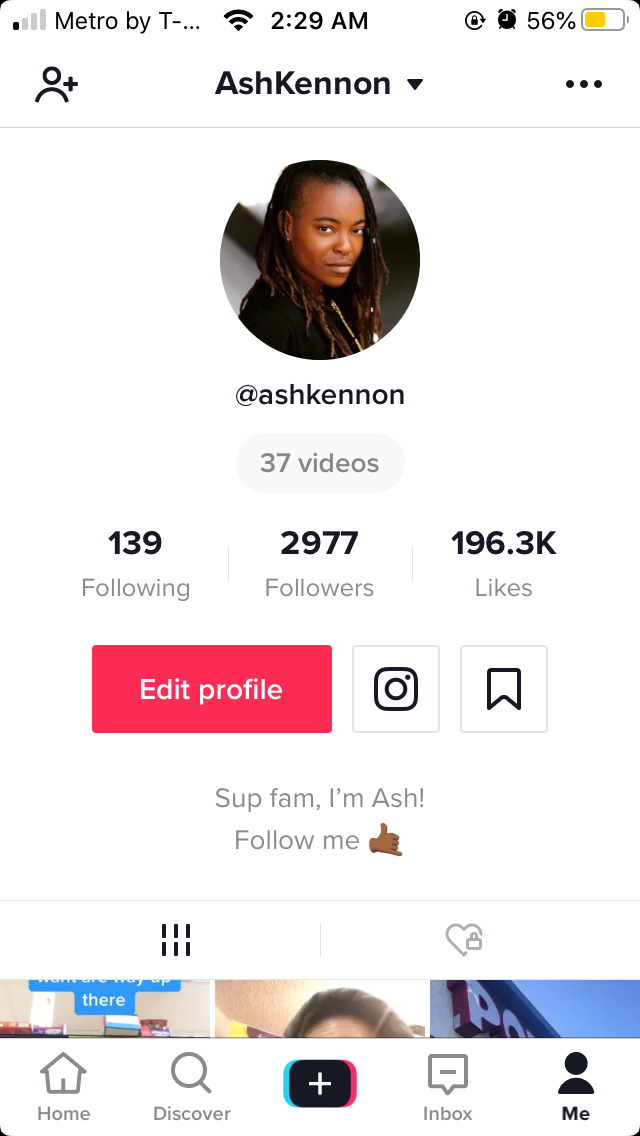Open the find friends icon

click(x=56, y=84)
